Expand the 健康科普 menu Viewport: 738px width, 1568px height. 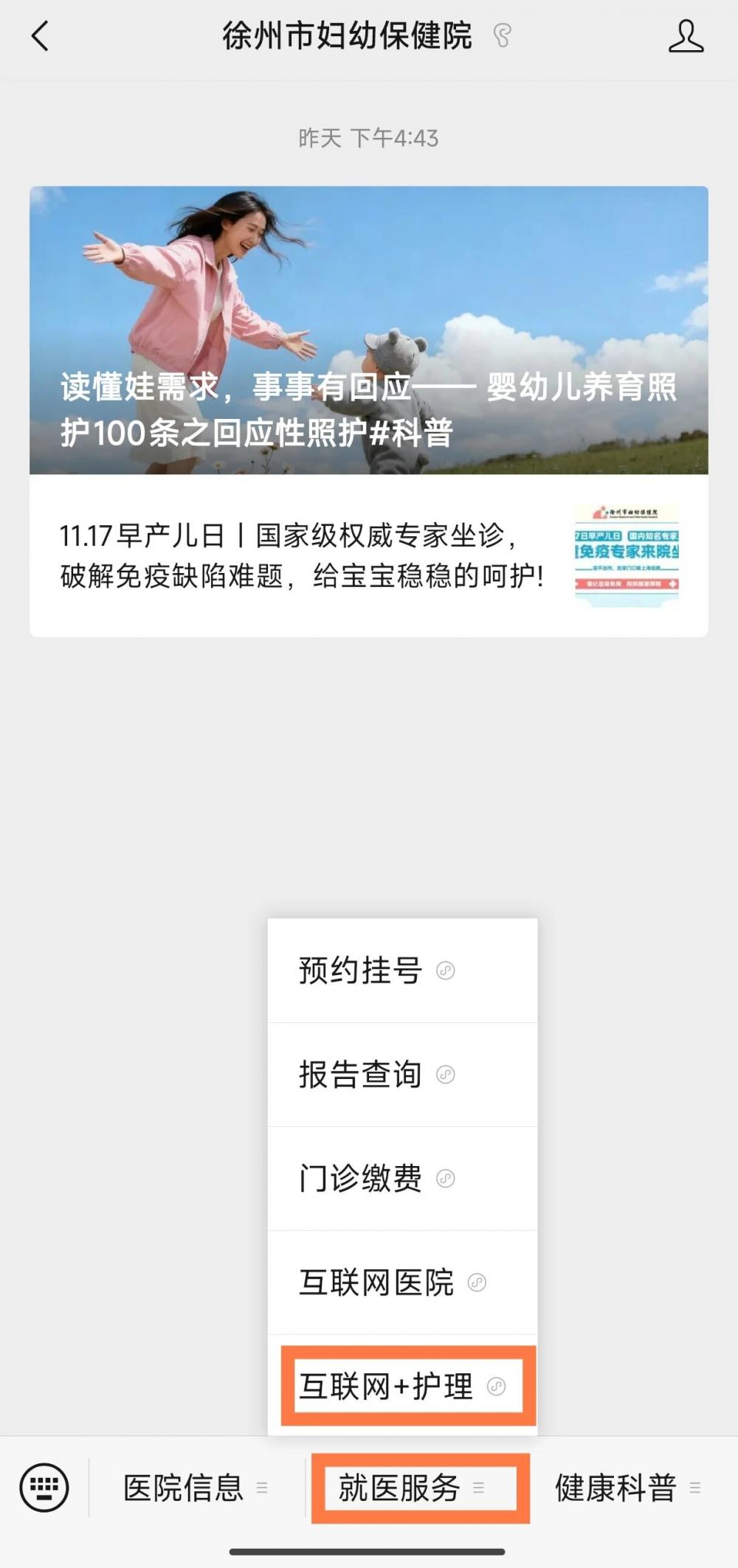627,1488
